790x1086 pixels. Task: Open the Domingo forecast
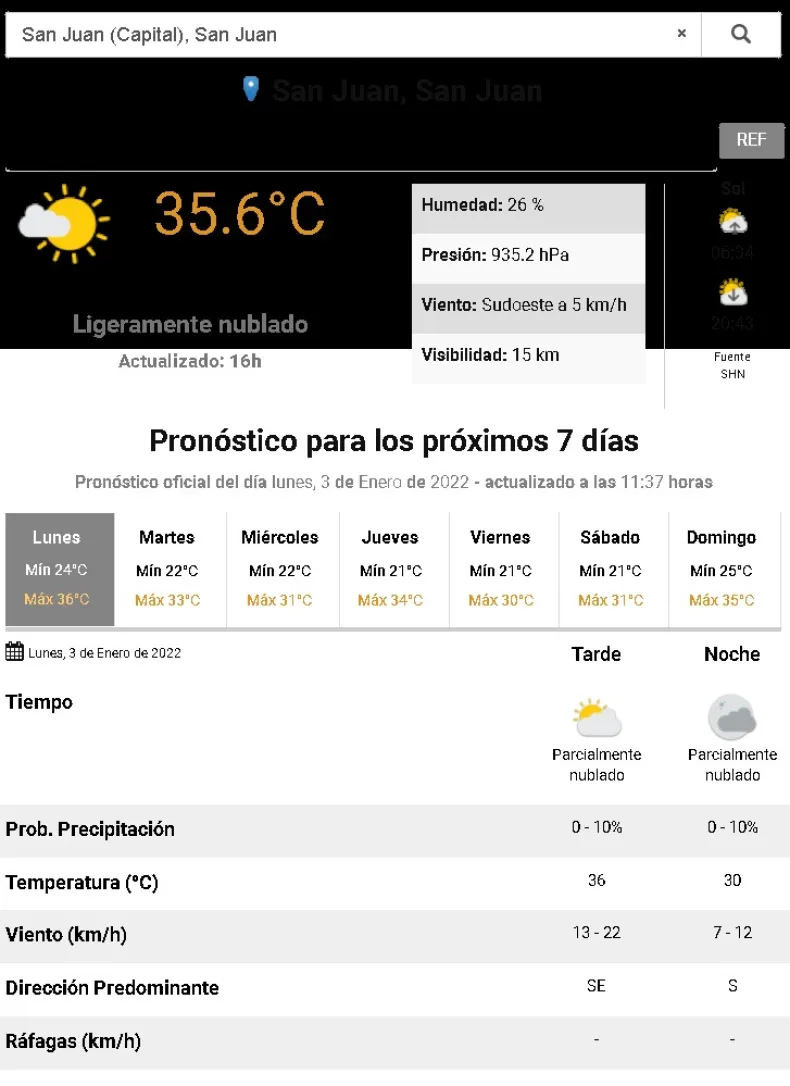coord(722,569)
